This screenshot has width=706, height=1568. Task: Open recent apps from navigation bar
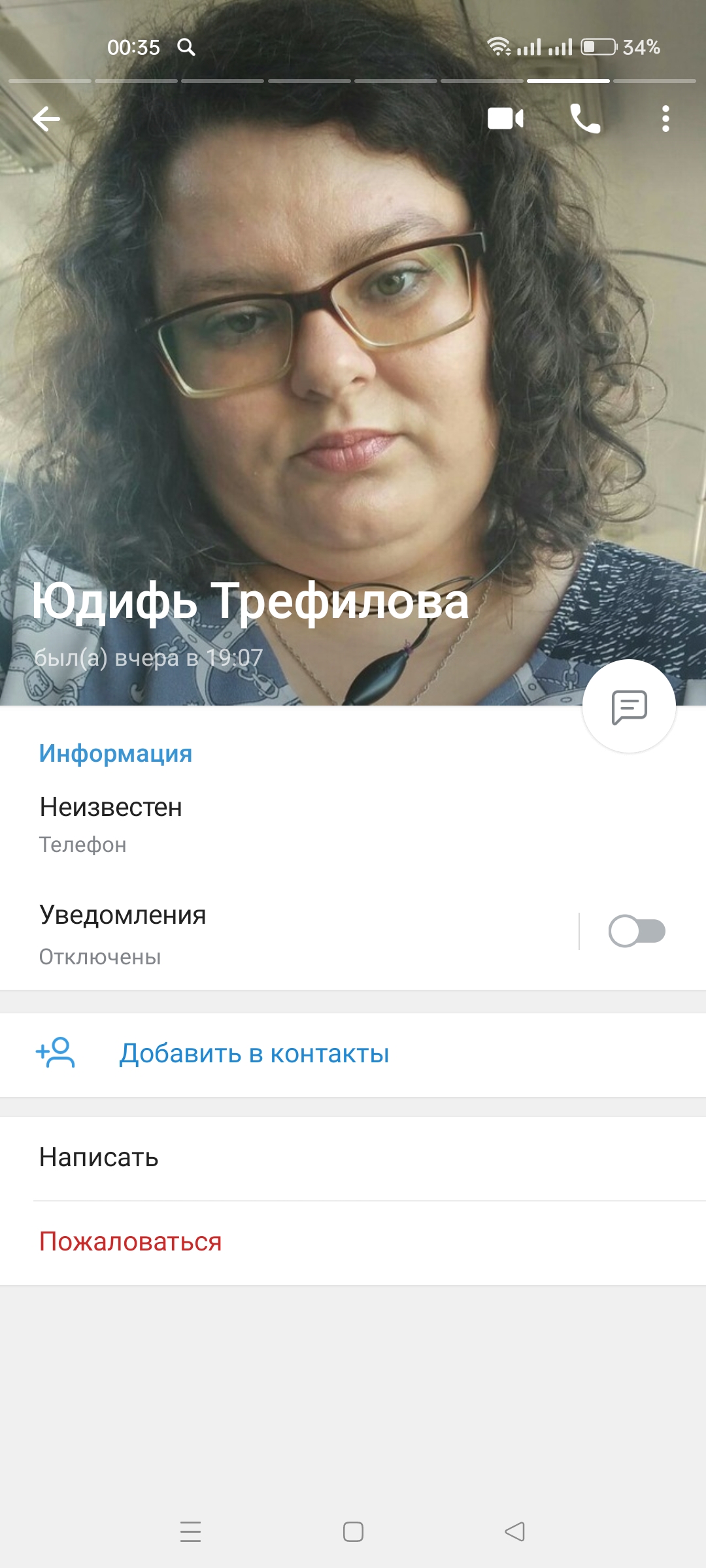pyautogui.click(x=190, y=1531)
